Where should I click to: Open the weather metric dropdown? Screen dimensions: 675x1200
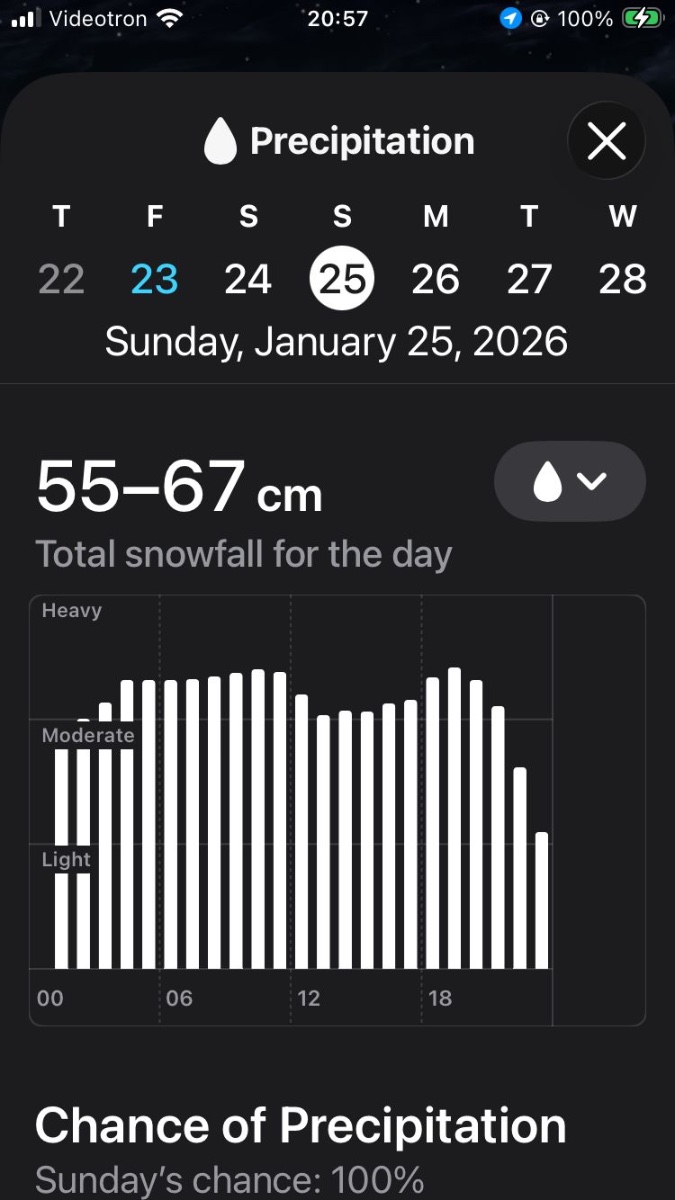click(570, 481)
